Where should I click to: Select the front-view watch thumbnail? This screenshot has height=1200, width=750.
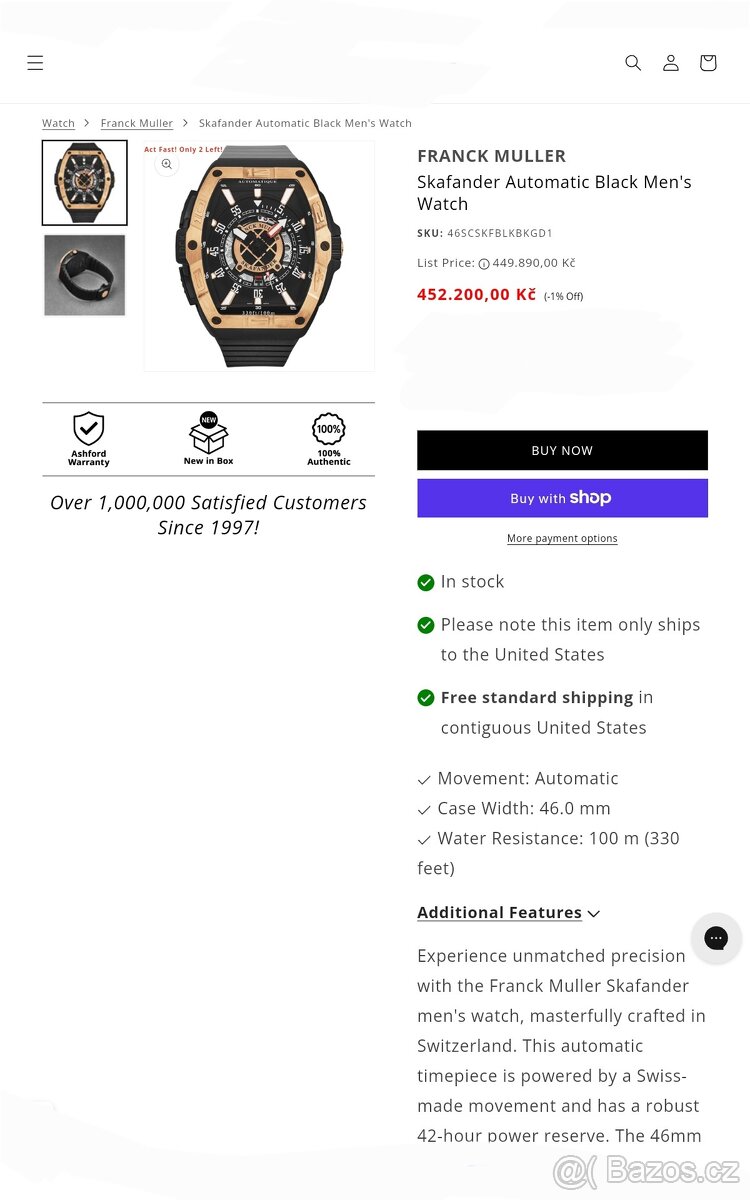click(84, 182)
